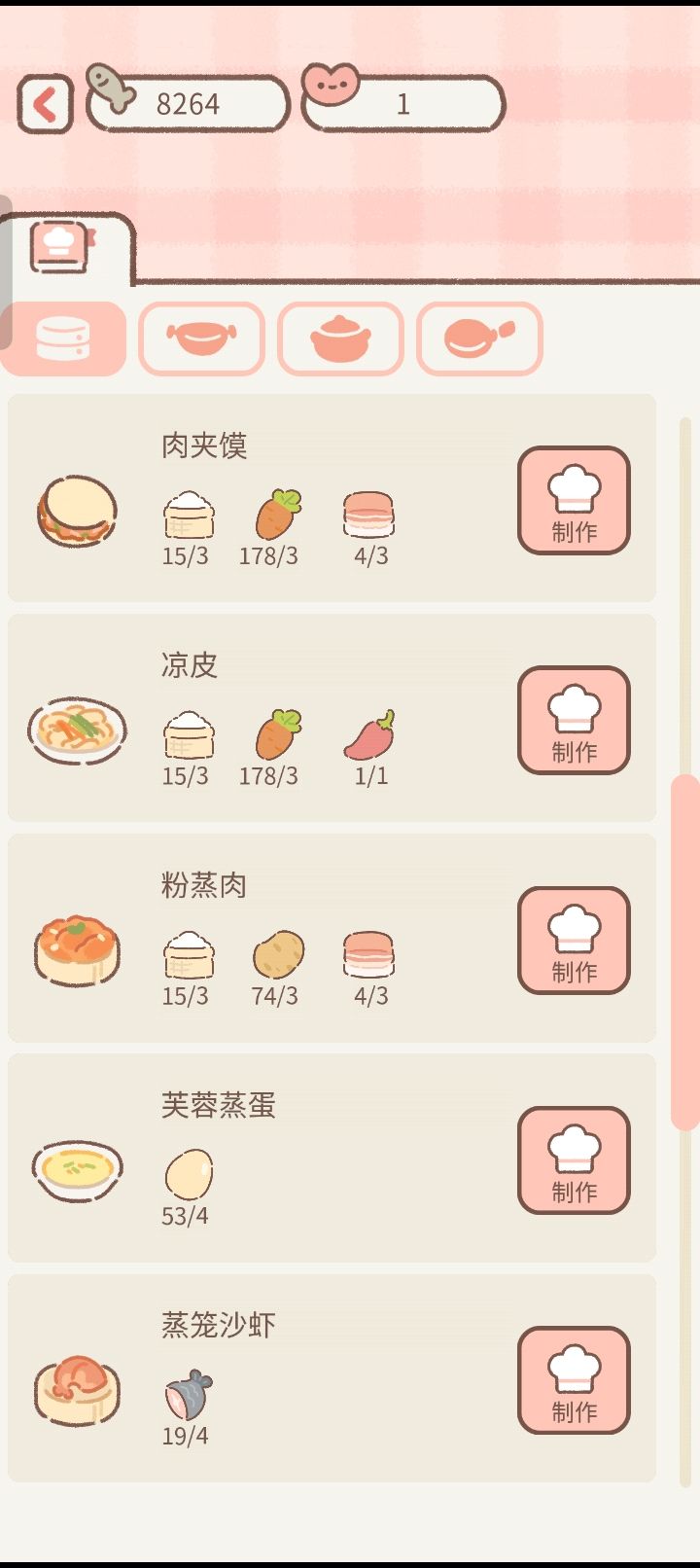Switch to the currently highlighted steamer tab
700x1568 pixels.
point(63,339)
